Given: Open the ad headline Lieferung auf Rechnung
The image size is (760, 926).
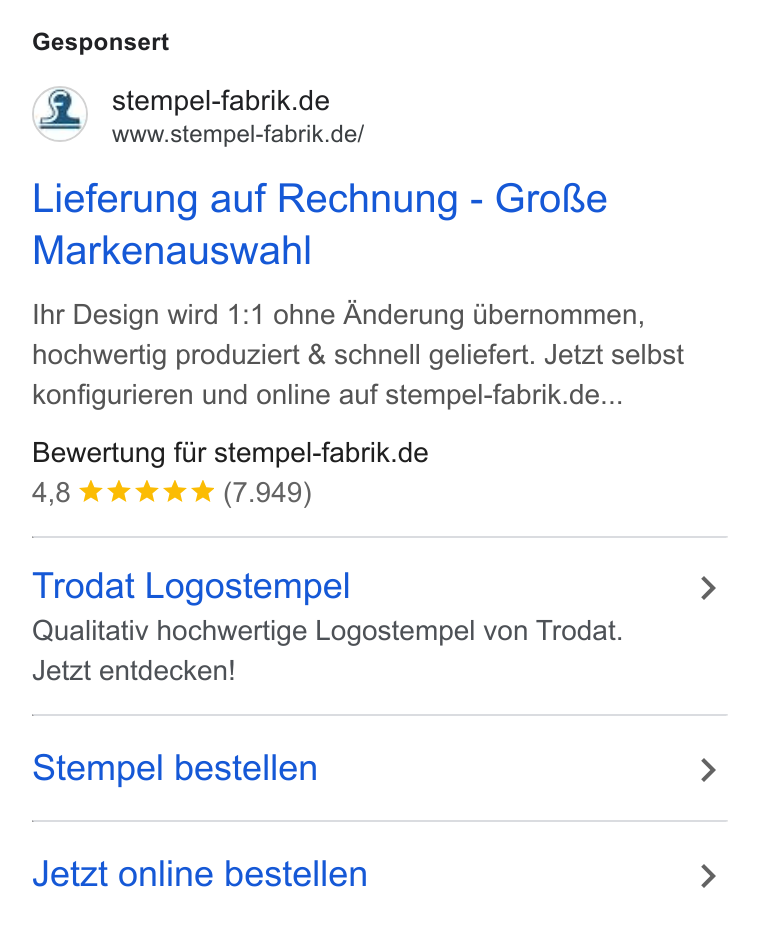Looking at the screenshot, I should click(319, 224).
